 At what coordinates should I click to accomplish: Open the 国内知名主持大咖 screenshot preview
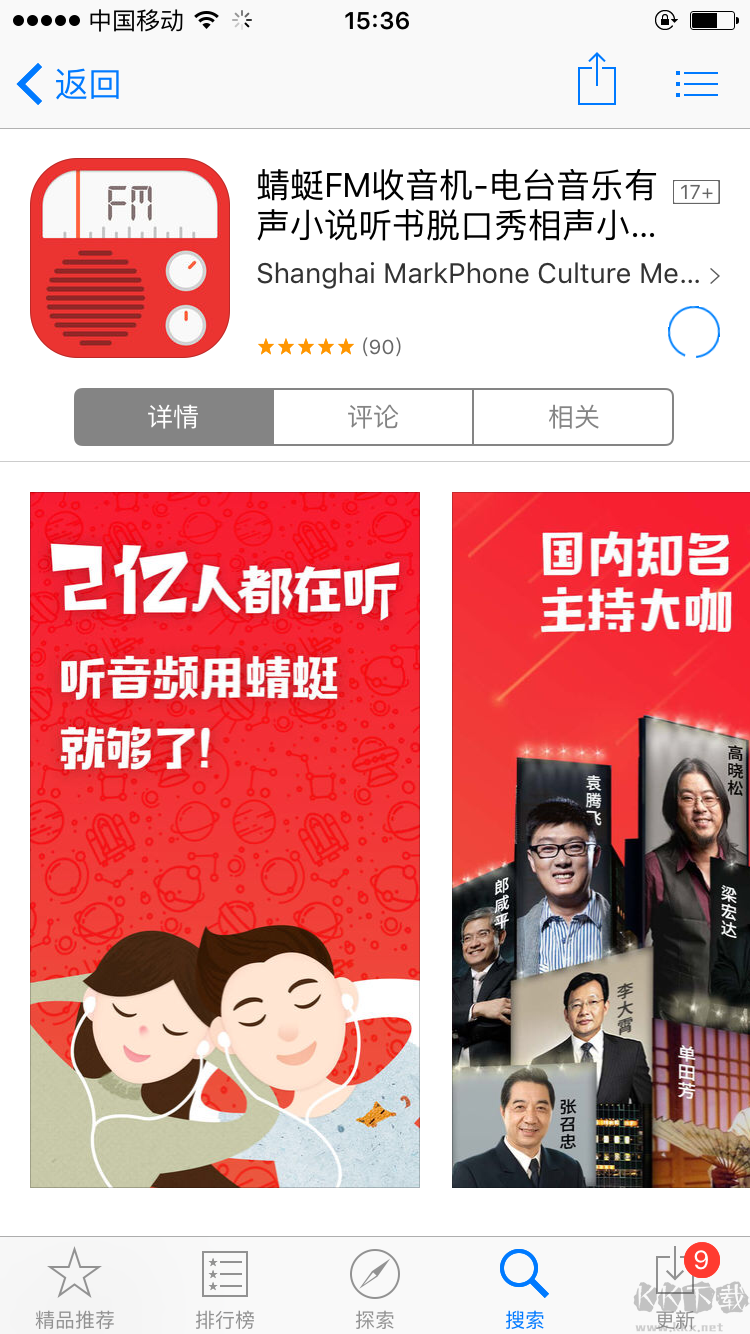600,839
